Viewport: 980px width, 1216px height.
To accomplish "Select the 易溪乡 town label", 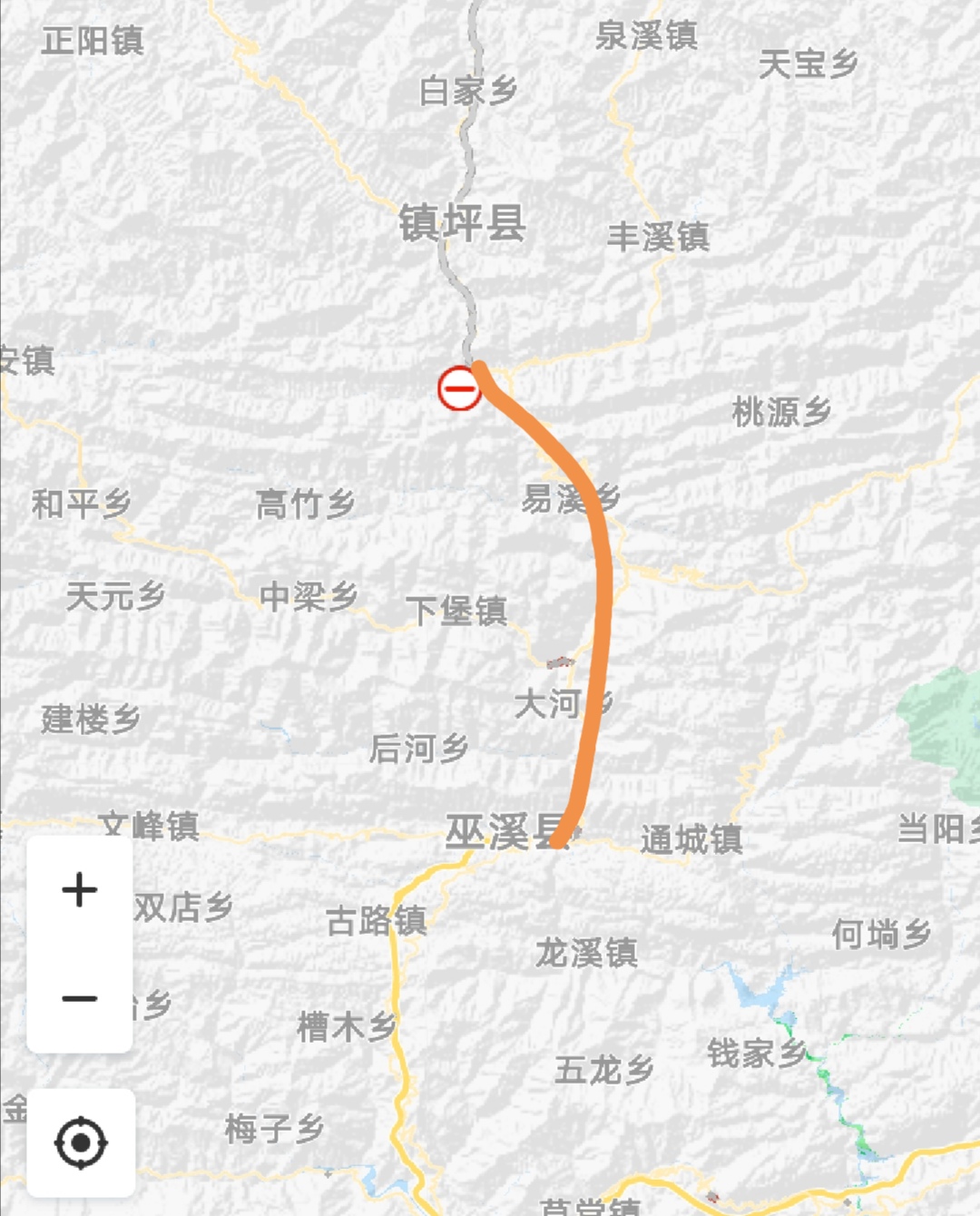I will [572, 498].
